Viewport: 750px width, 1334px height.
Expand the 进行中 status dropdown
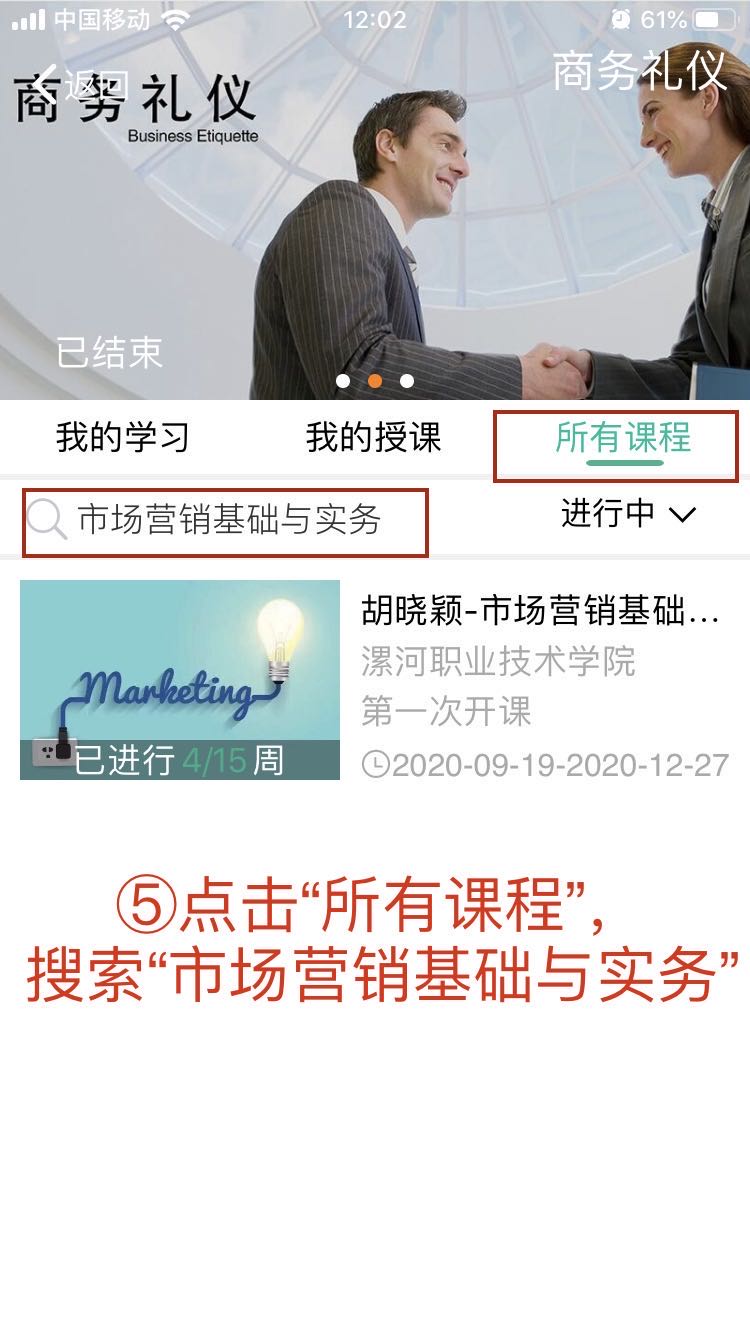pyautogui.click(x=627, y=514)
